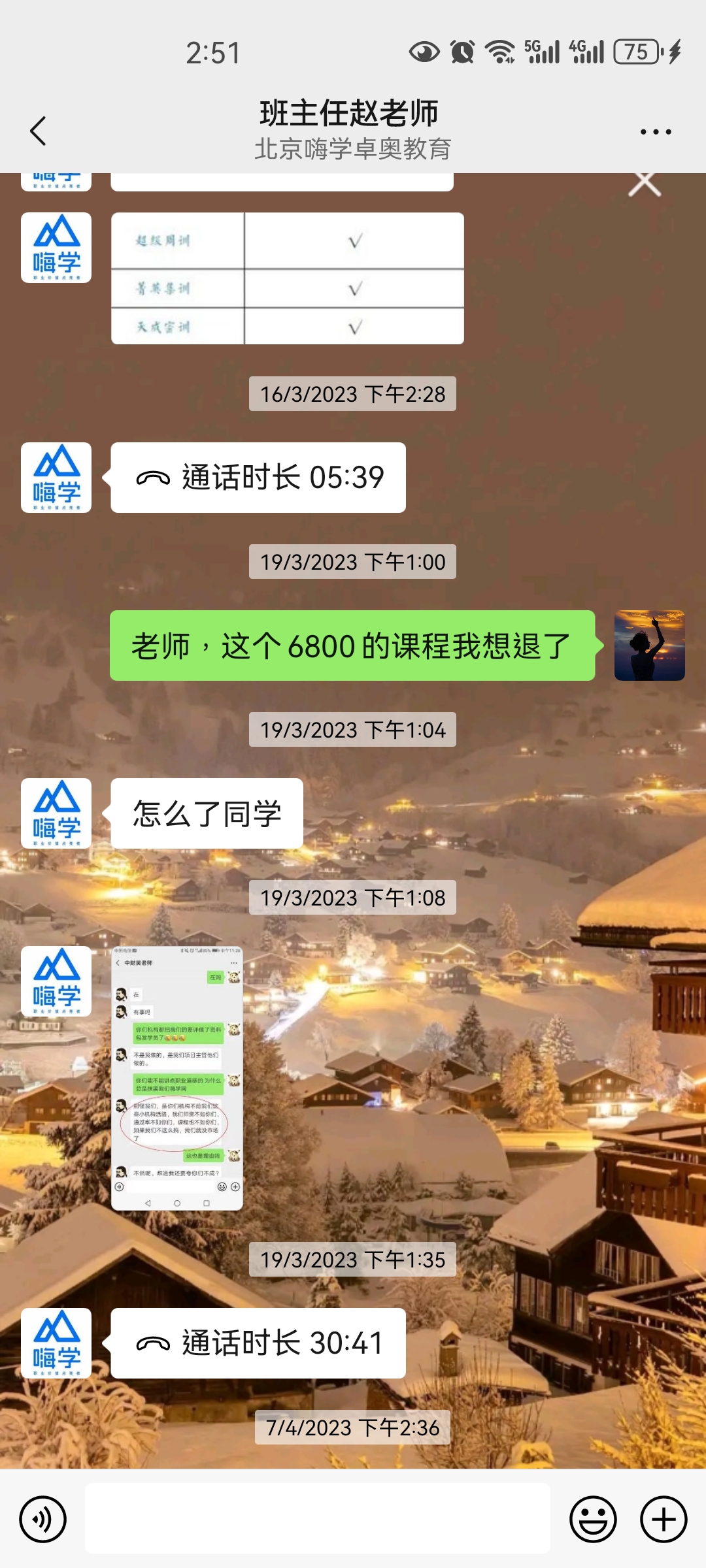This screenshot has width=706, height=1568.
Task: Tap the call record lasting 30:41
Action: click(258, 1343)
